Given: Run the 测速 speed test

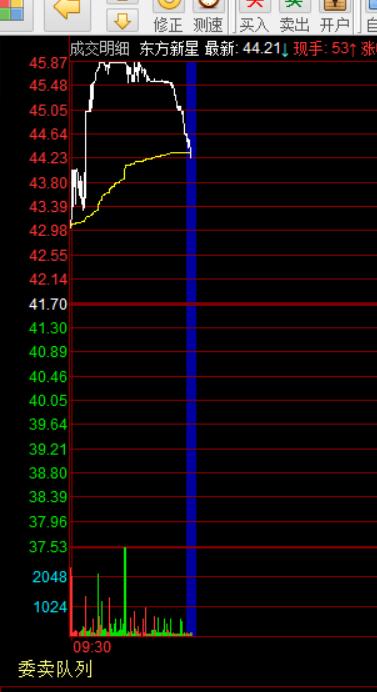Looking at the screenshot, I should point(208,17).
